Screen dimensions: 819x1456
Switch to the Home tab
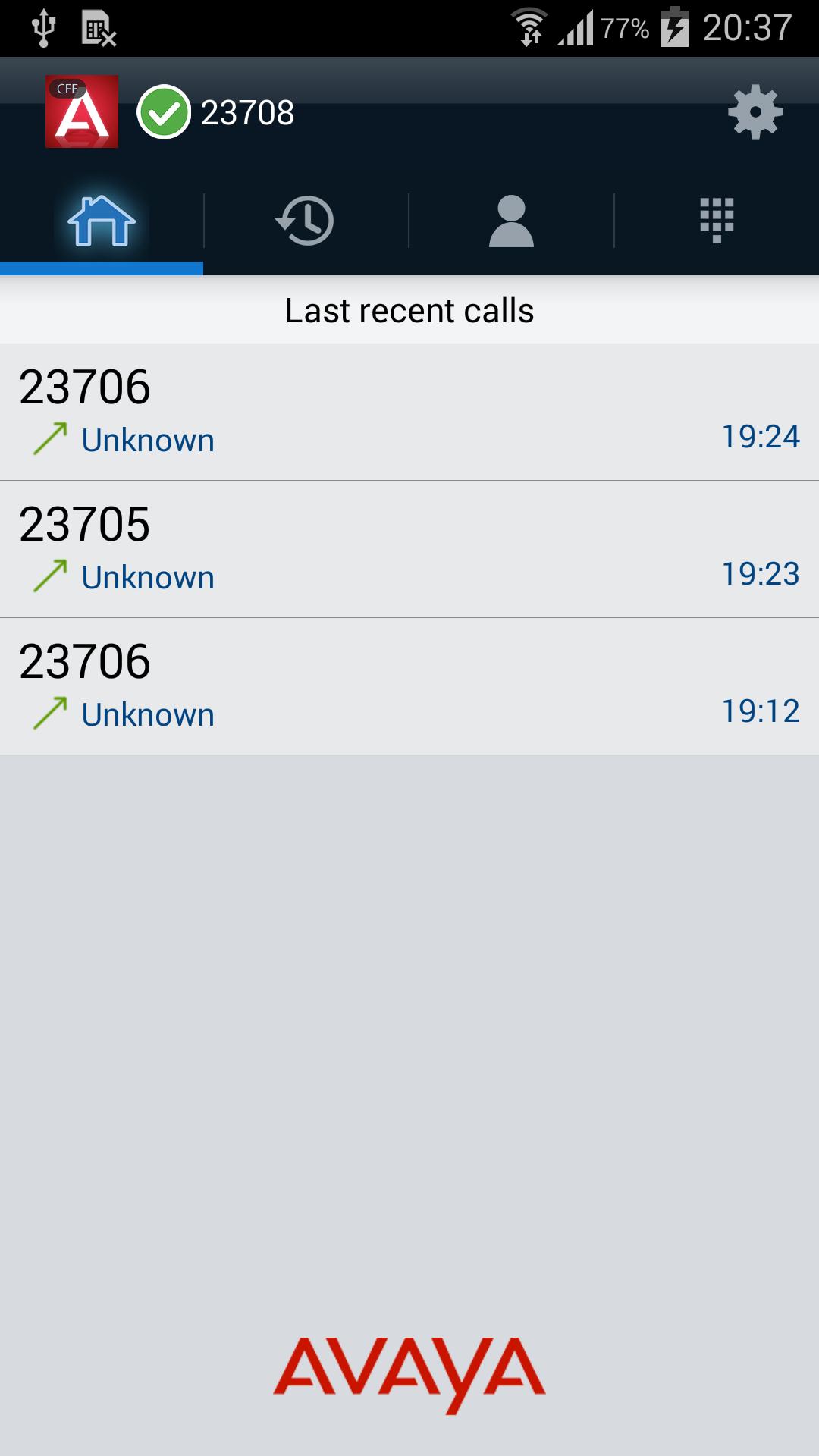[x=102, y=221]
